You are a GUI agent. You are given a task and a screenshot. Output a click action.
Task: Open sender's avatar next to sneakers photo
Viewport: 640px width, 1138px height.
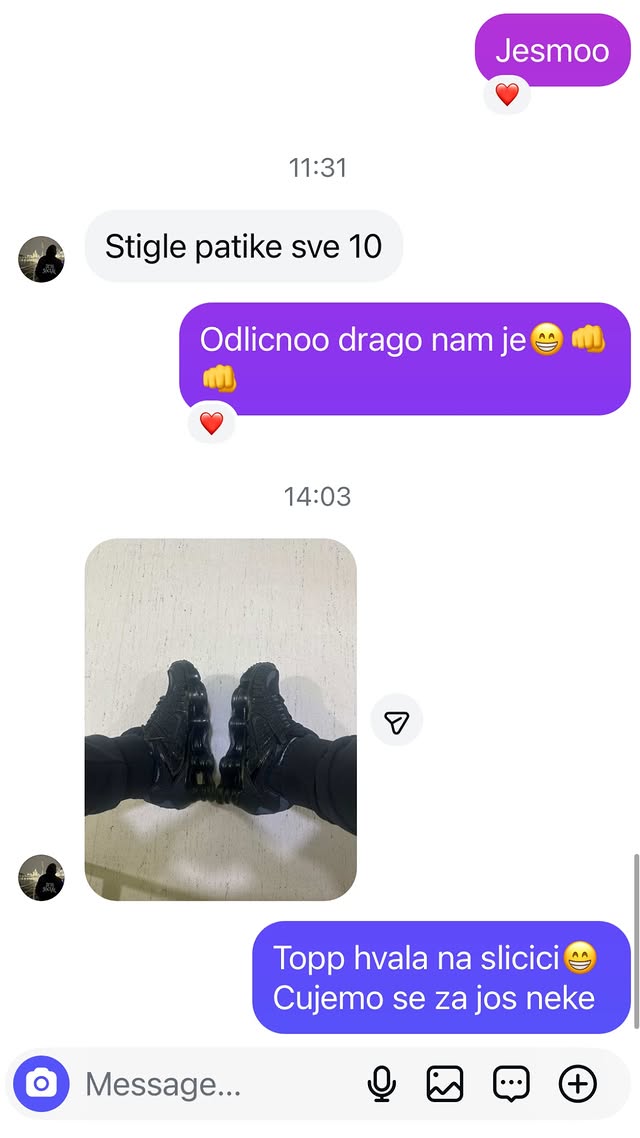coord(41,878)
